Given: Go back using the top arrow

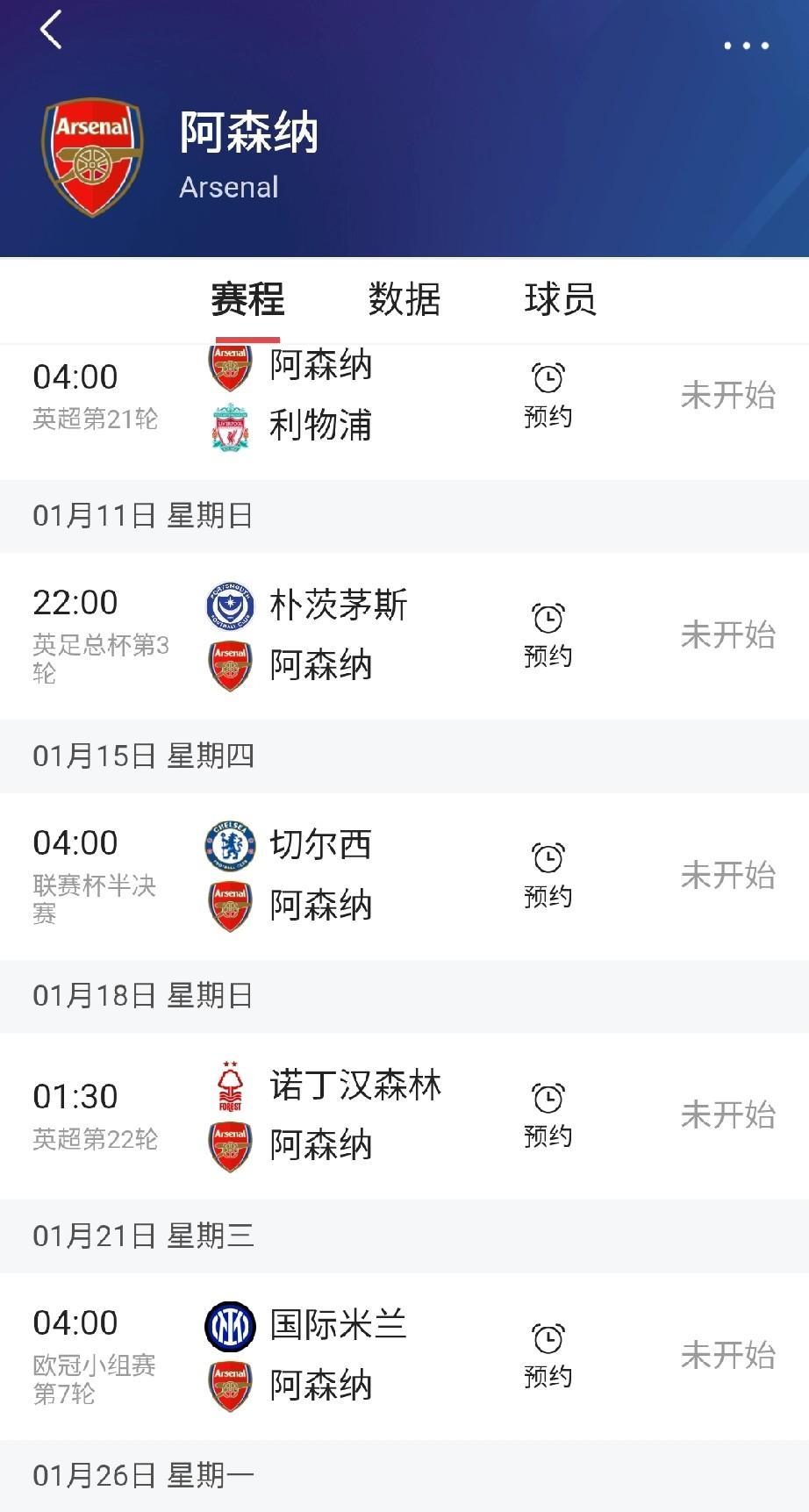Looking at the screenshot, I should (51, 30).
